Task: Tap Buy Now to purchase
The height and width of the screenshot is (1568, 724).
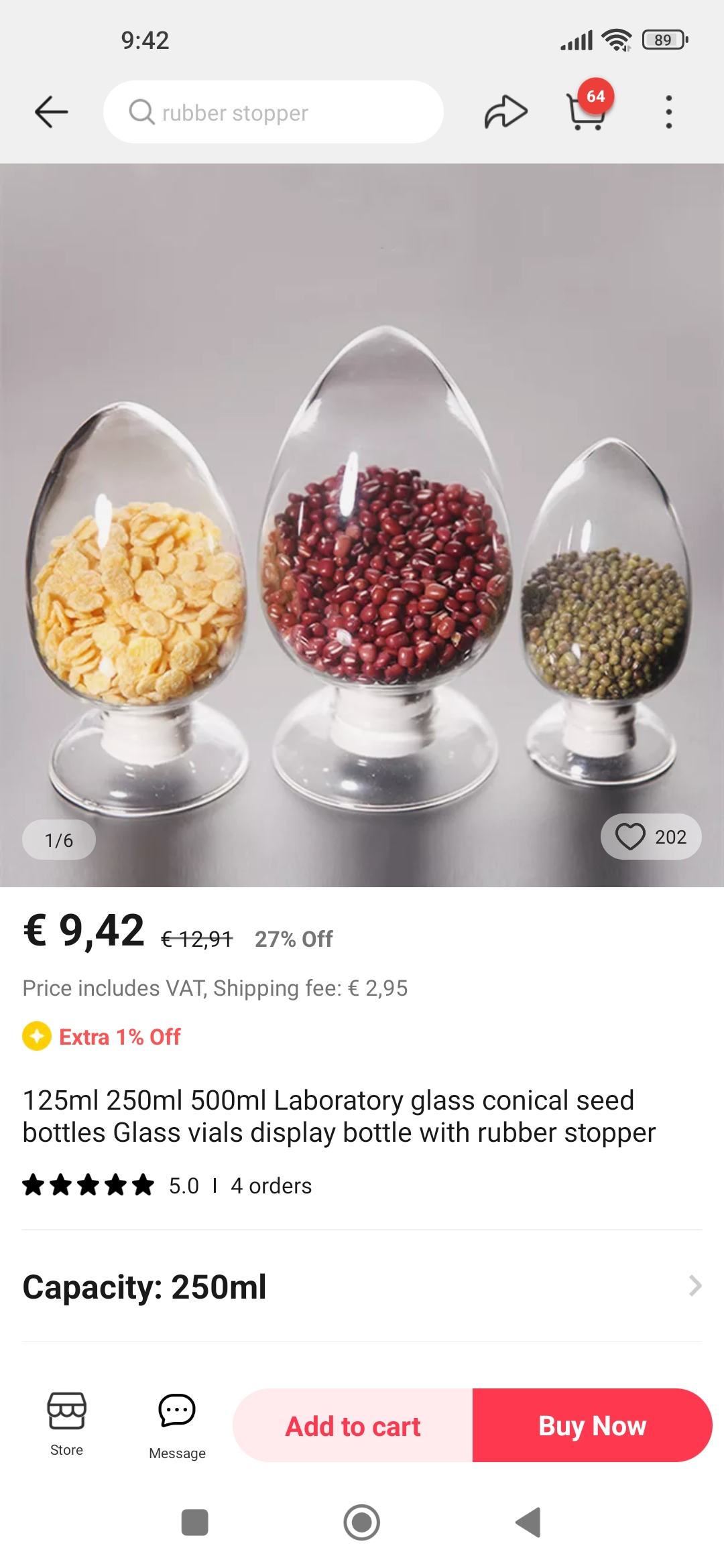Action: (592, 1425)
